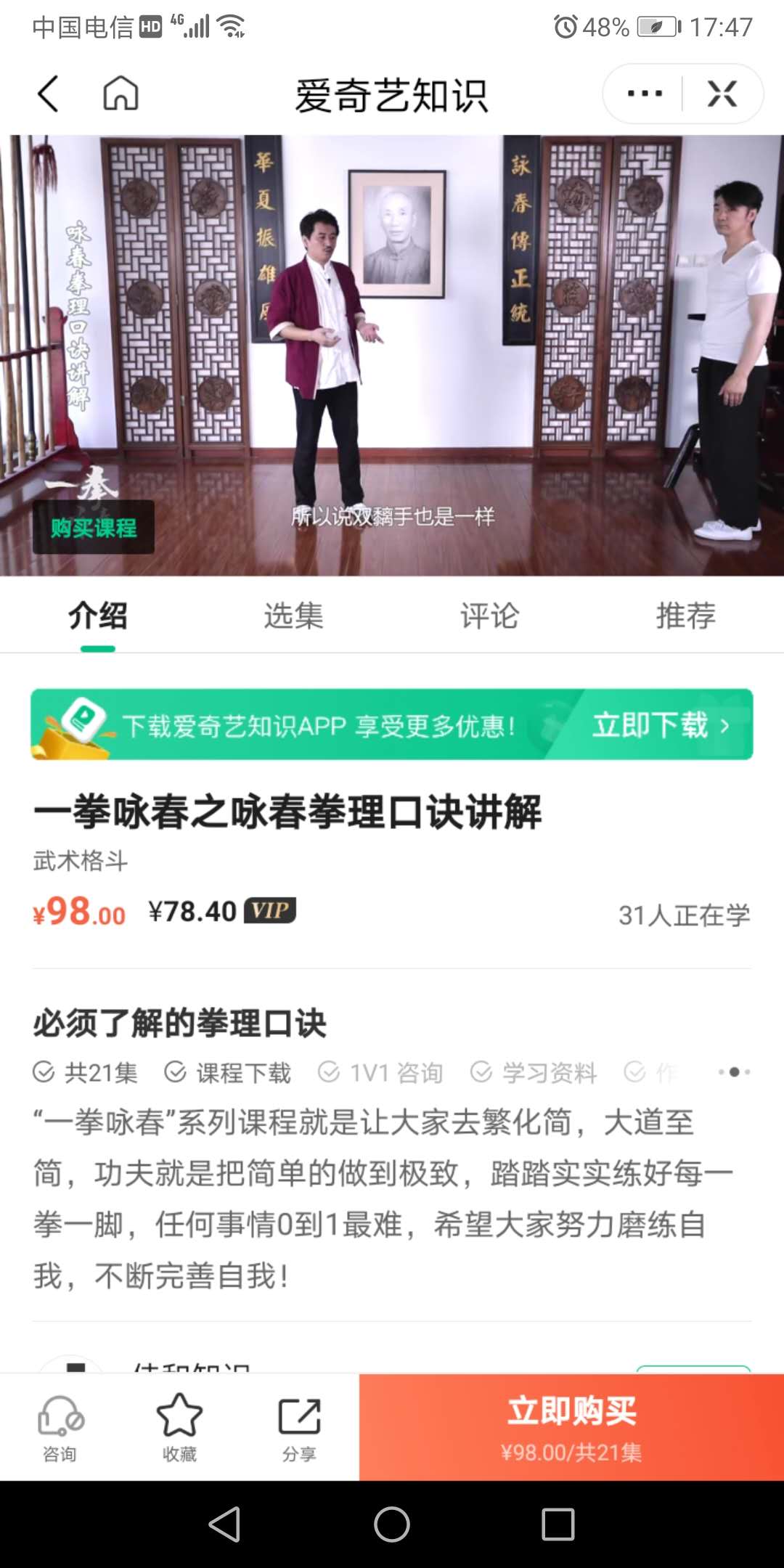Add course to 收藏 favorites
This screenshot has height=1568, width=784.
click(x=179, y=1427)
